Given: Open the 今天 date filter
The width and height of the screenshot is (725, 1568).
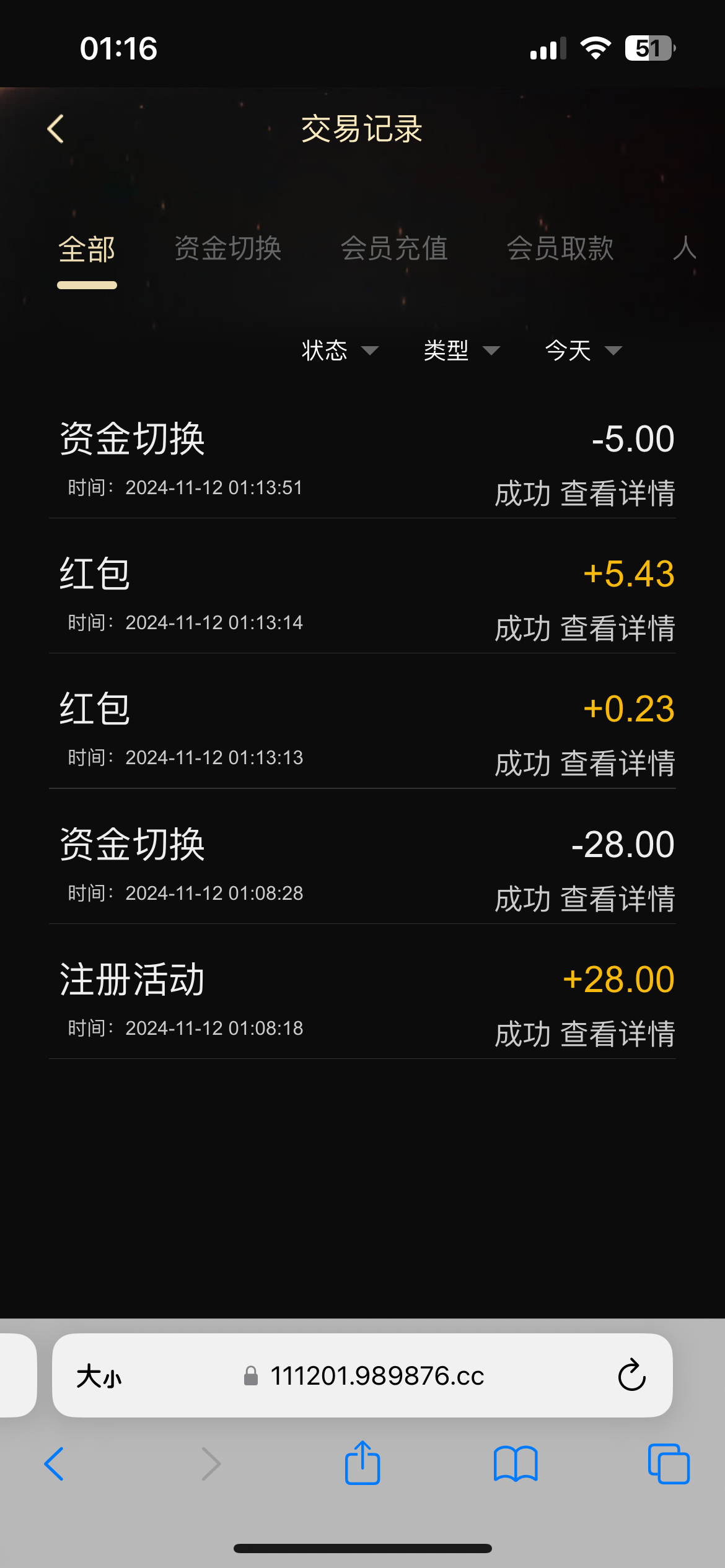Looking at the screenshot, I should tap(582, 351).
